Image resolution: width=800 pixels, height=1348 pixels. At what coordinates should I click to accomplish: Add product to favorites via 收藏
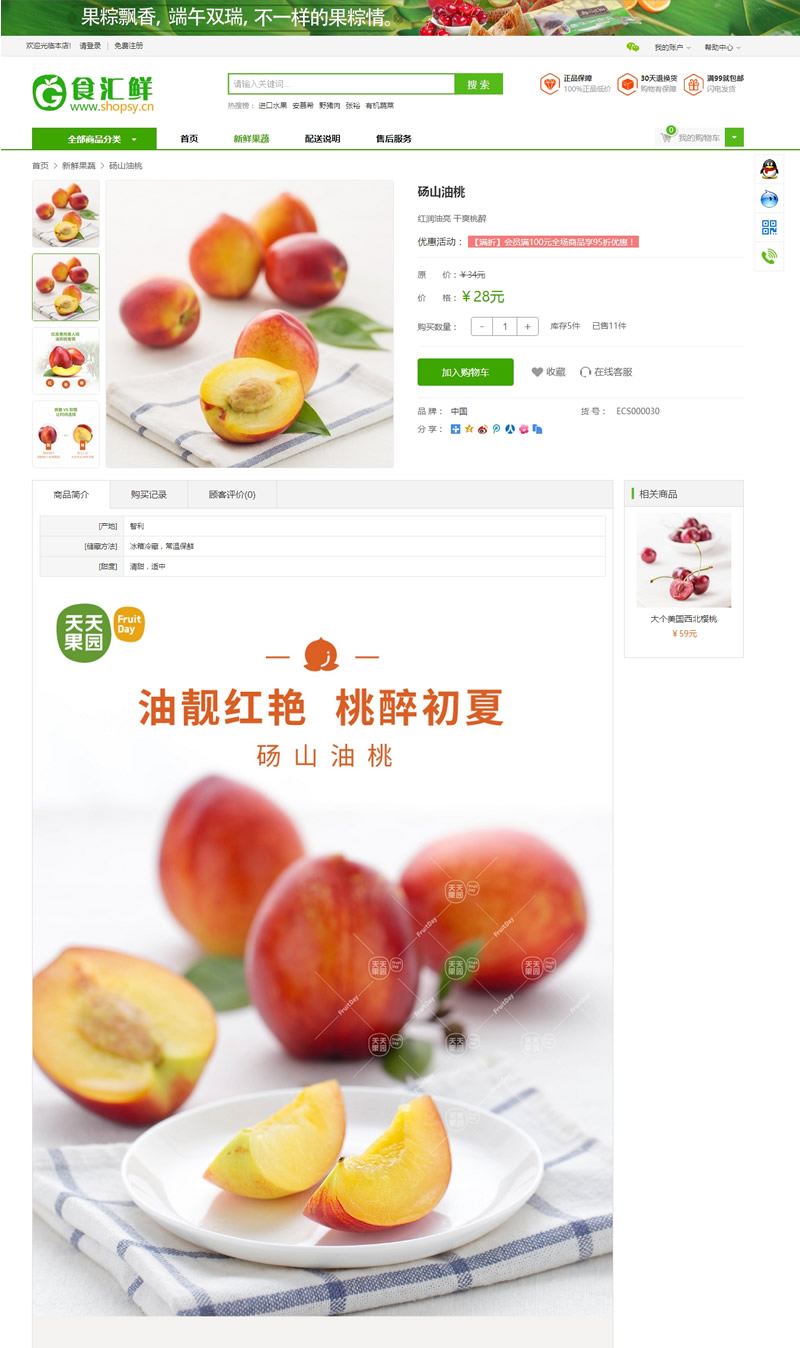[548, 372]
